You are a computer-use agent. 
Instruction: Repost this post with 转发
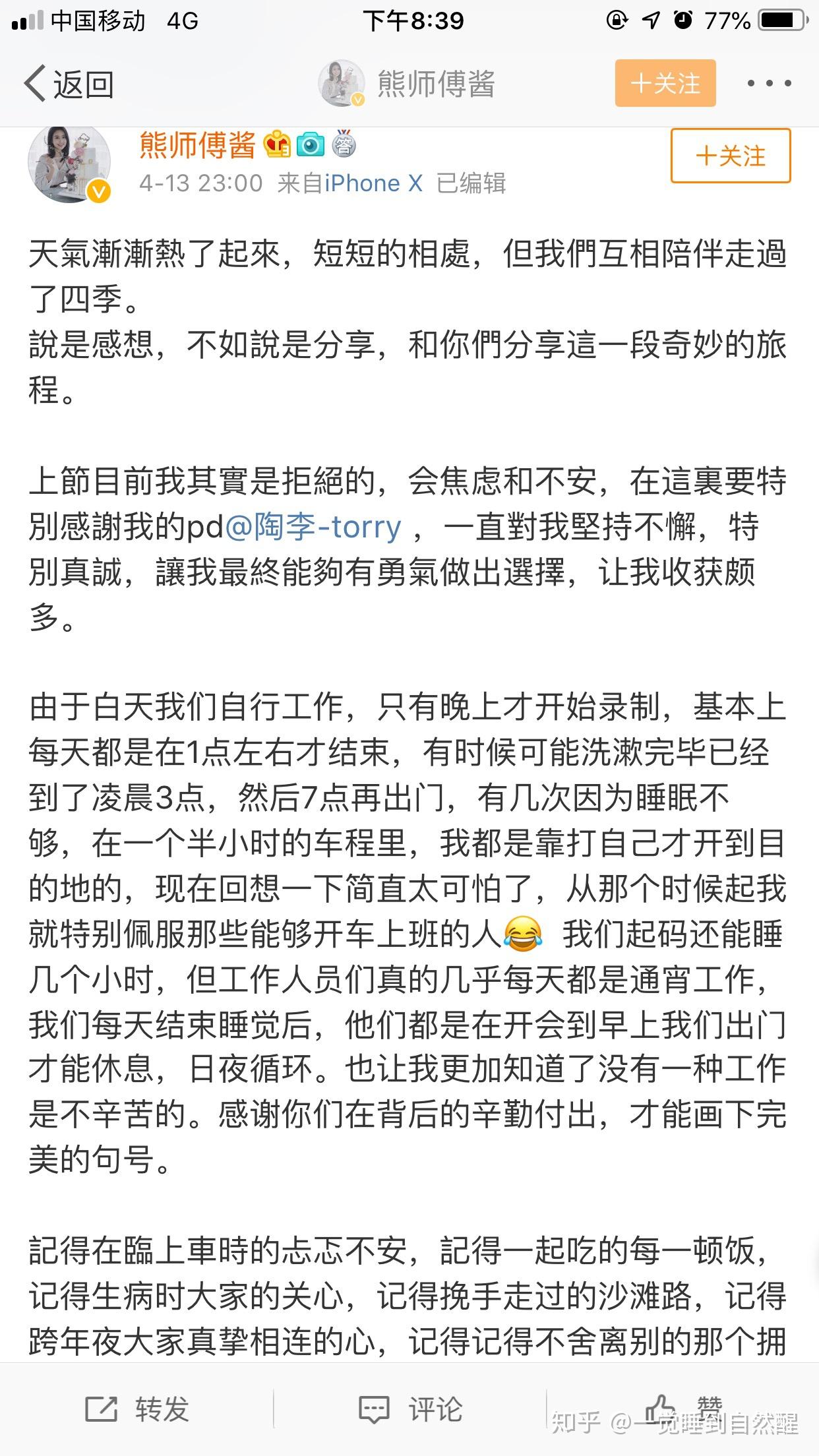(x=137, y=1410)
